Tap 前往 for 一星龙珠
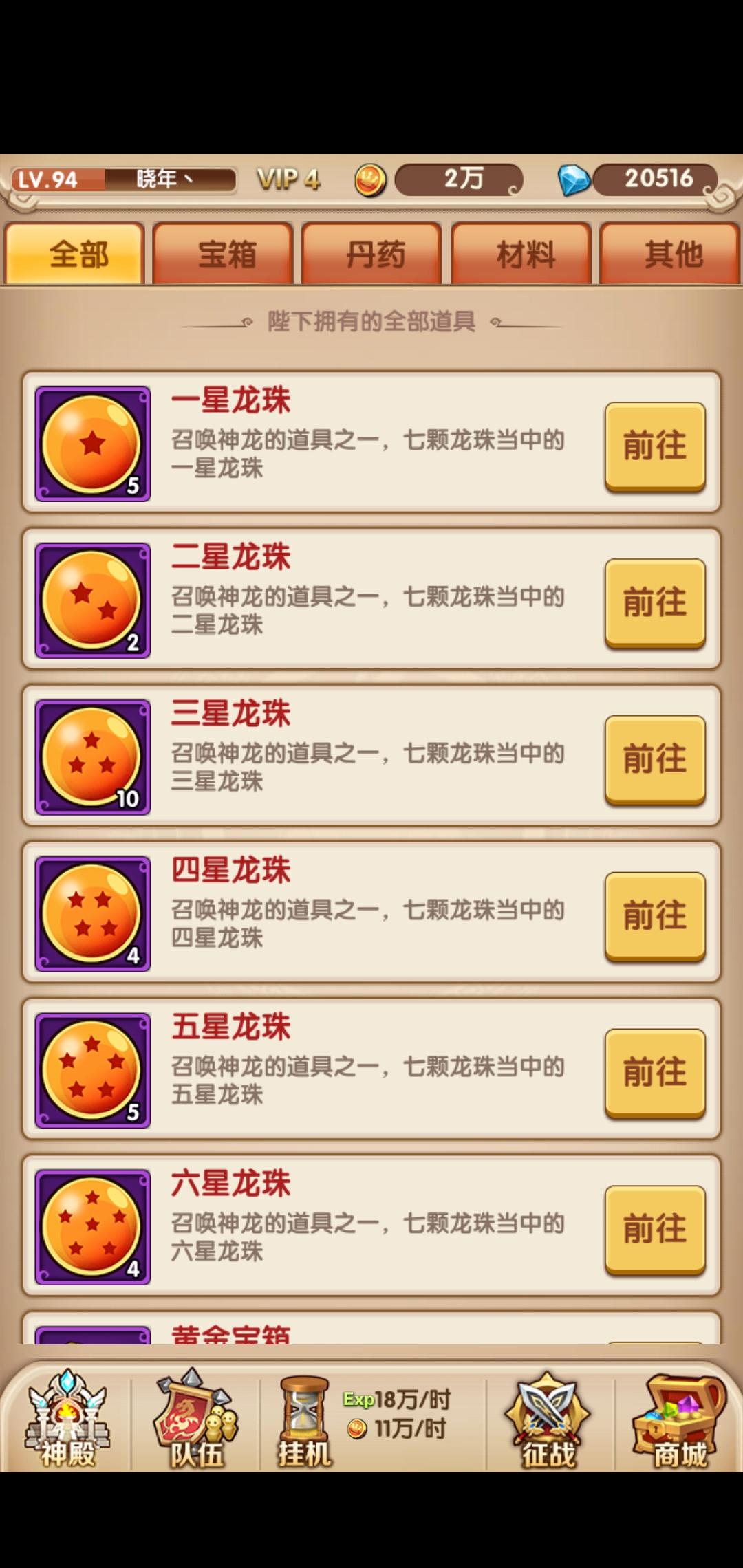Screen dimensions: 743x1568 (655, 446)
